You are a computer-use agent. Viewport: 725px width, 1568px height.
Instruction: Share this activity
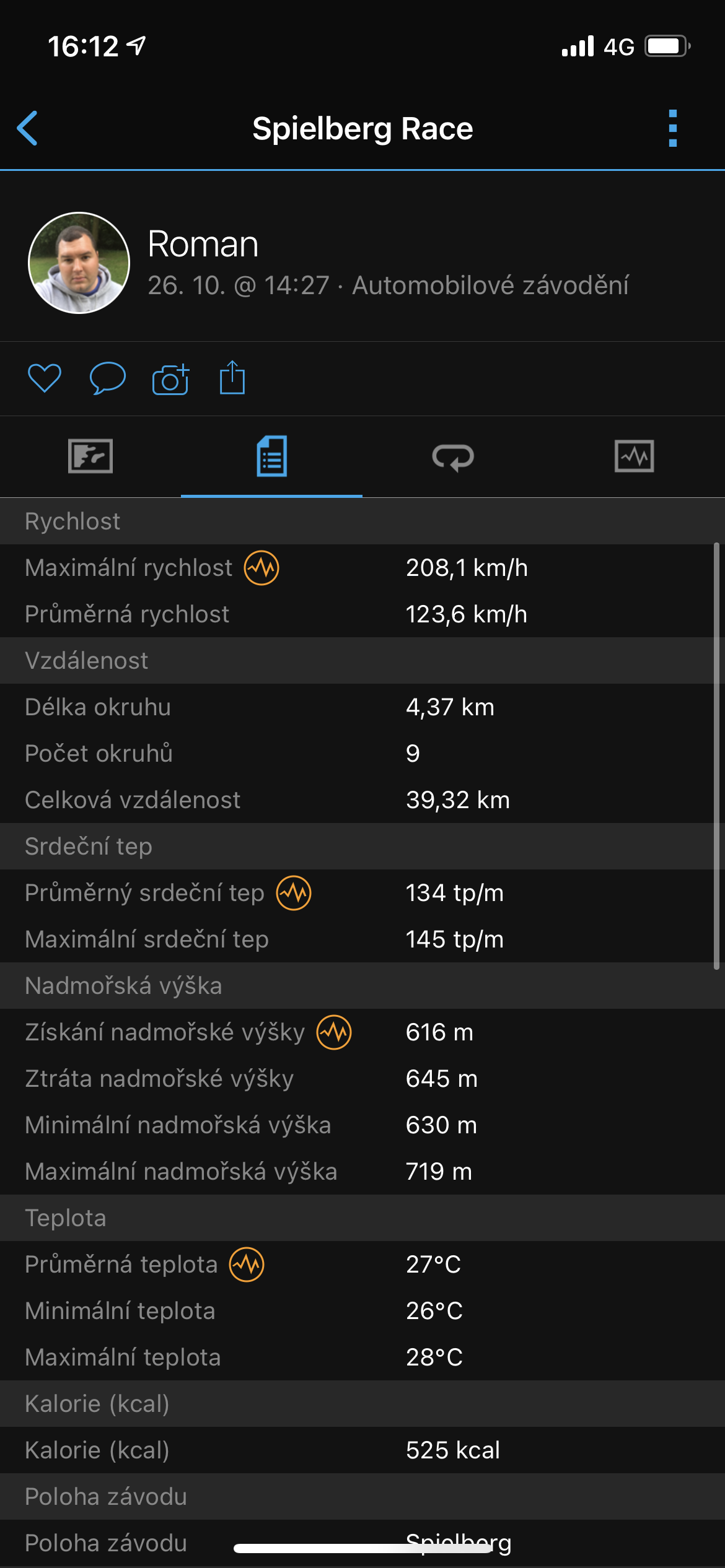[232, 378]
